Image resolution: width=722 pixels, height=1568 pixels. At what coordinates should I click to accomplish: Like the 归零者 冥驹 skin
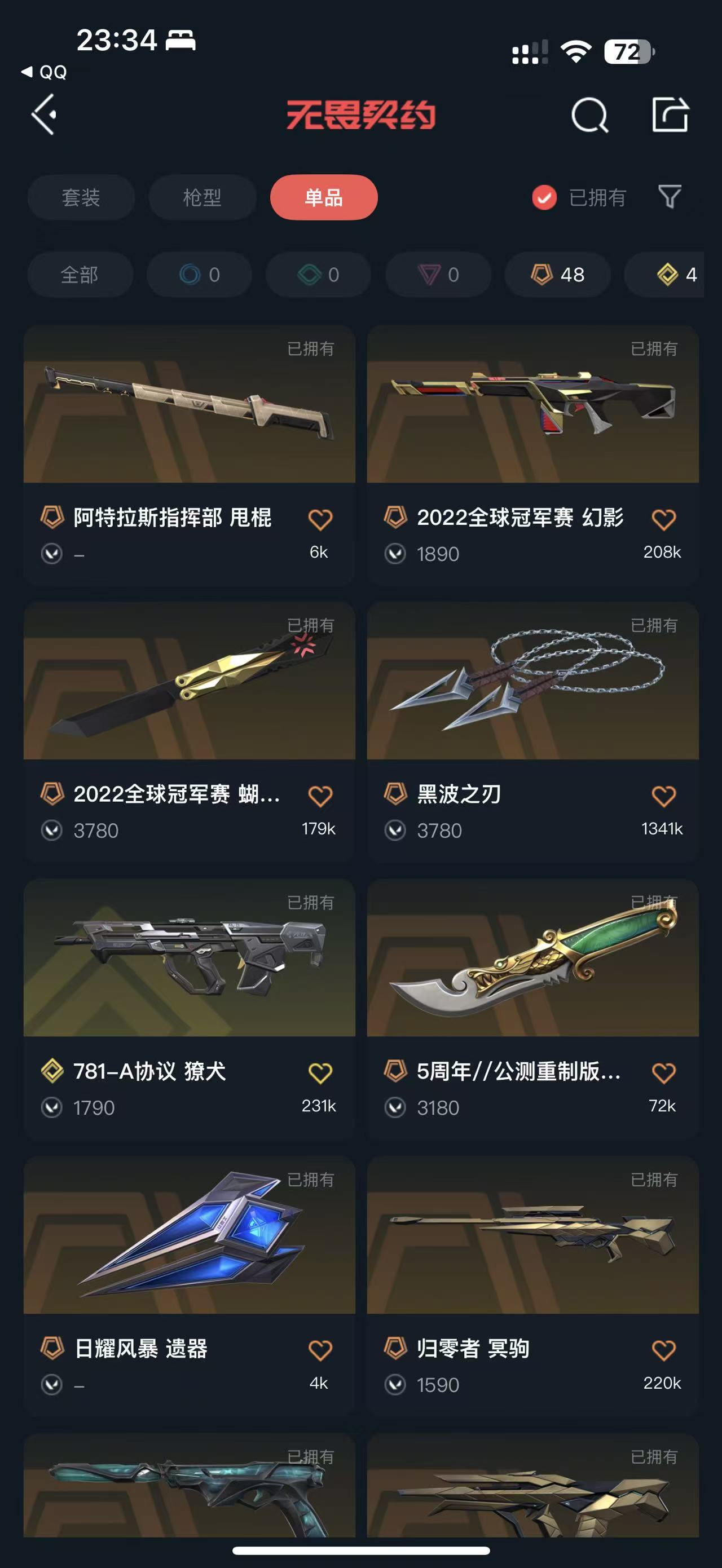(x=663, y=1350)
